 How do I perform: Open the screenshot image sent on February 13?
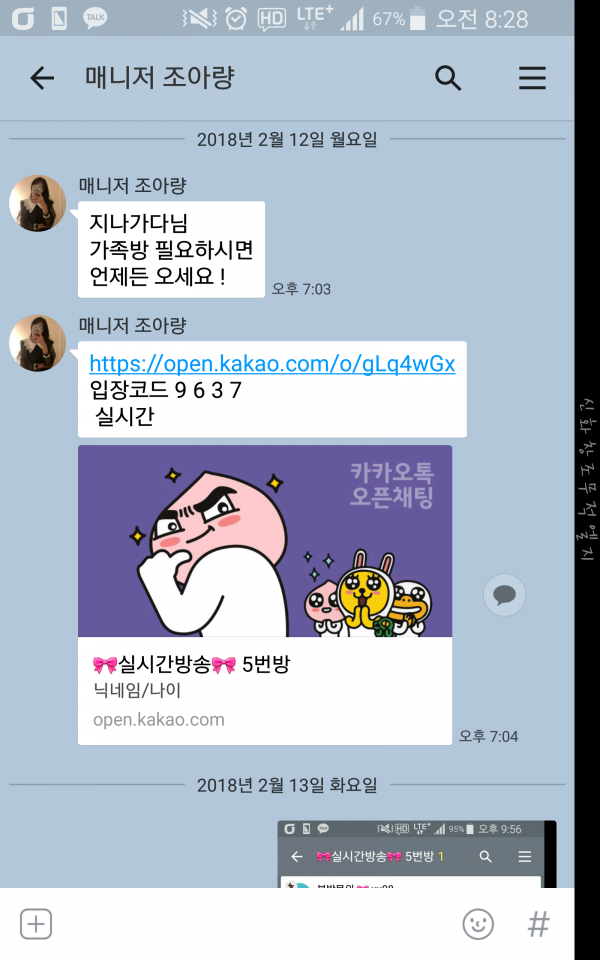(x=417, y=854)
